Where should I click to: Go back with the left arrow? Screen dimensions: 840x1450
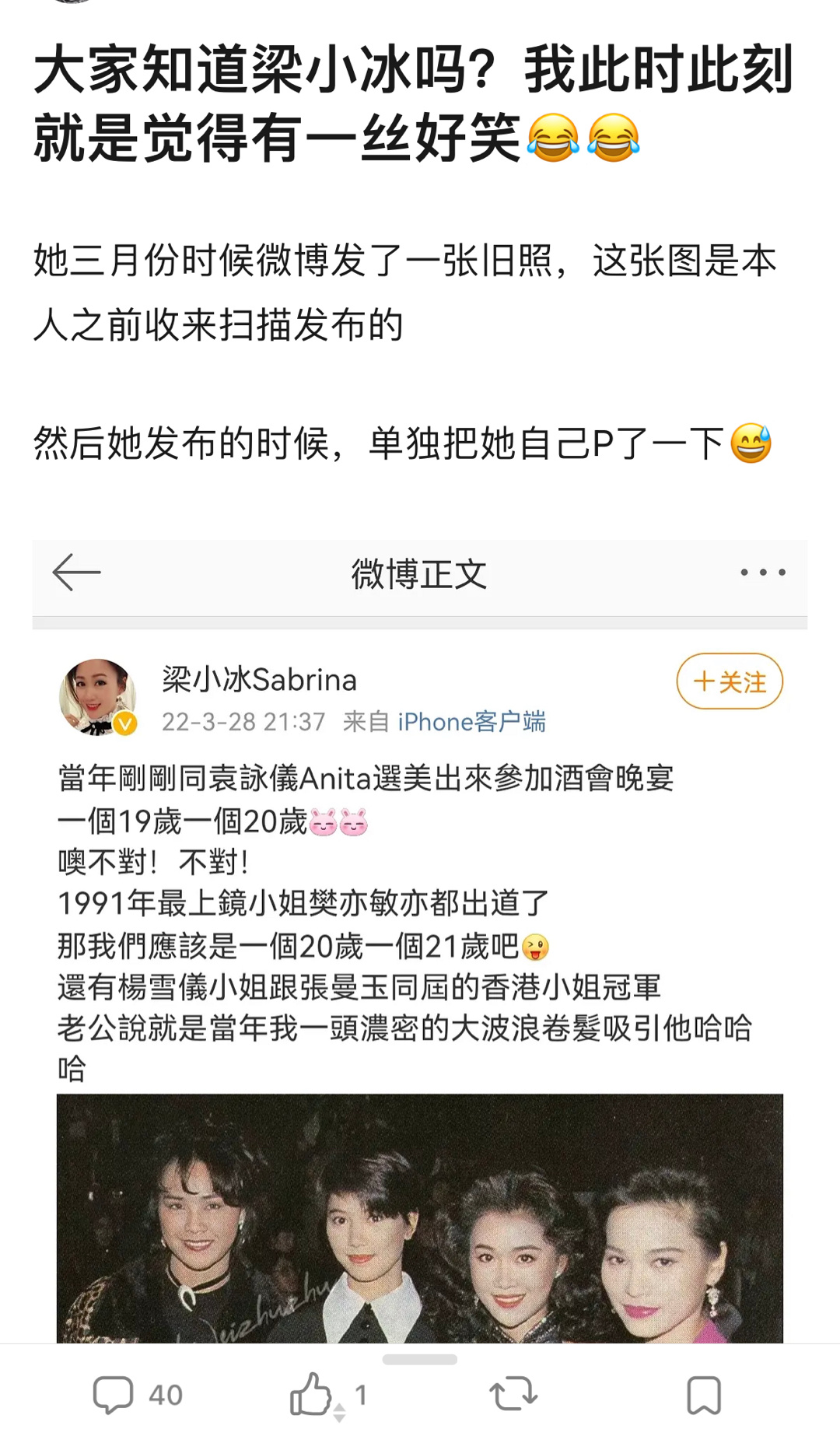[75, 573]
